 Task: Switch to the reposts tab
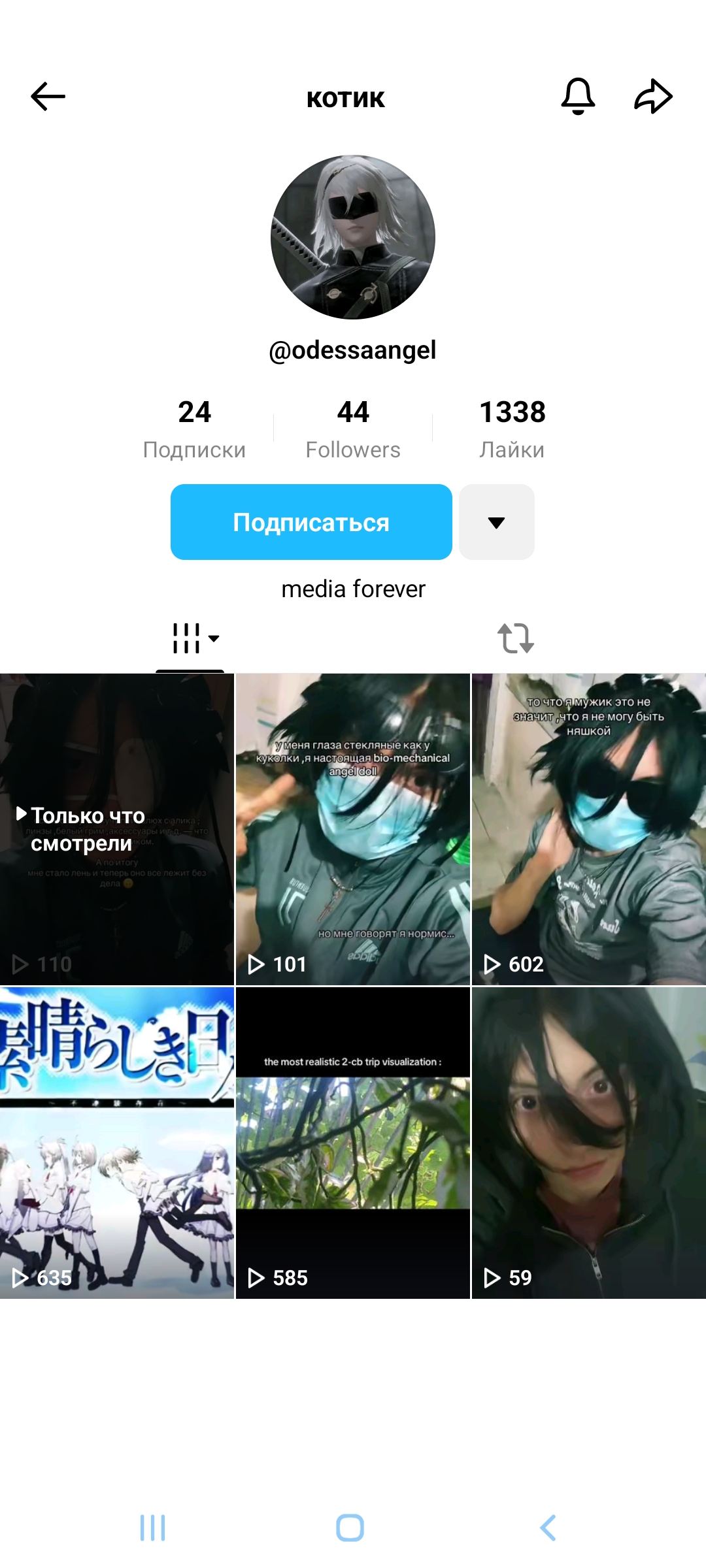click(x=516, y=638)
